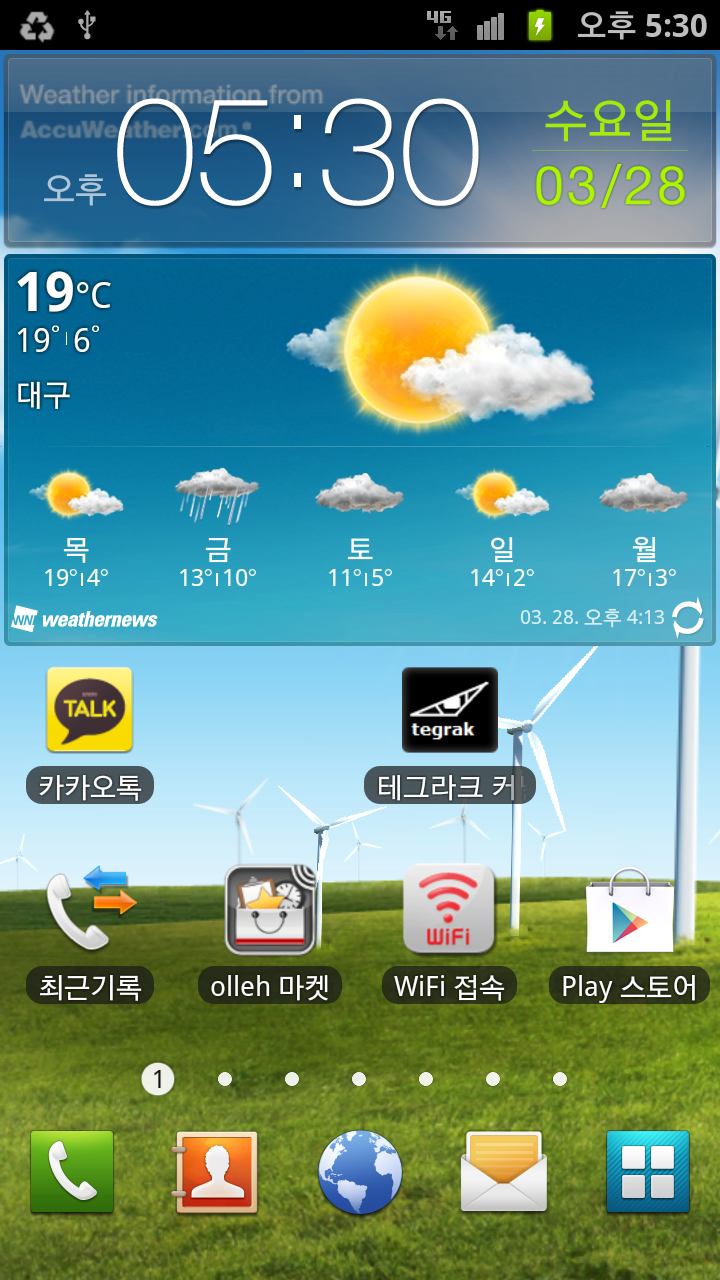Launch the internet browser
The image size is (720, 1280).
tap(360, 1172)
